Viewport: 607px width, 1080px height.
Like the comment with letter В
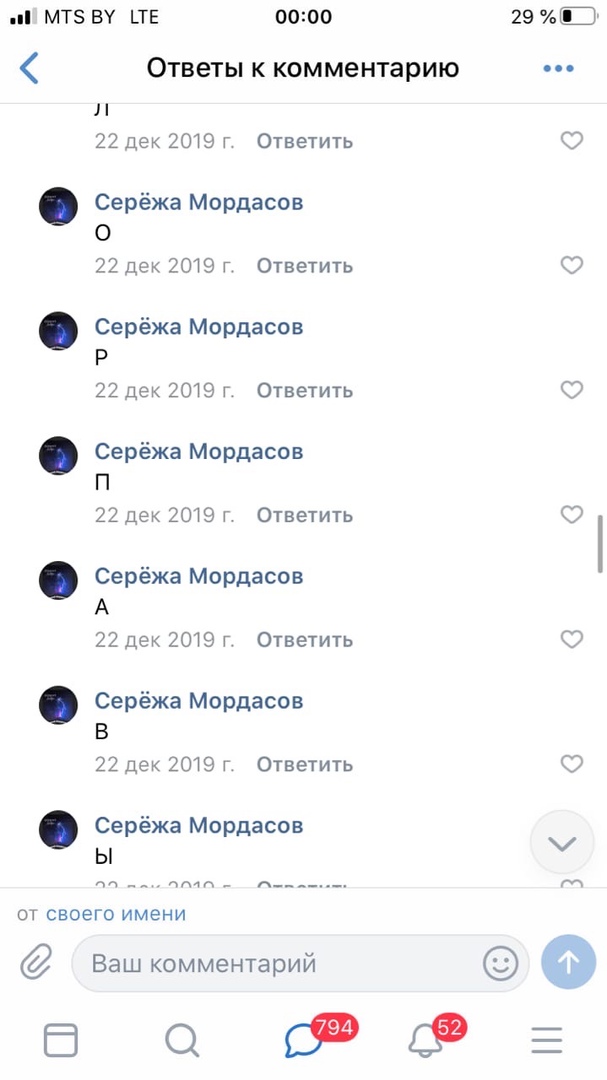click(571, 764)
